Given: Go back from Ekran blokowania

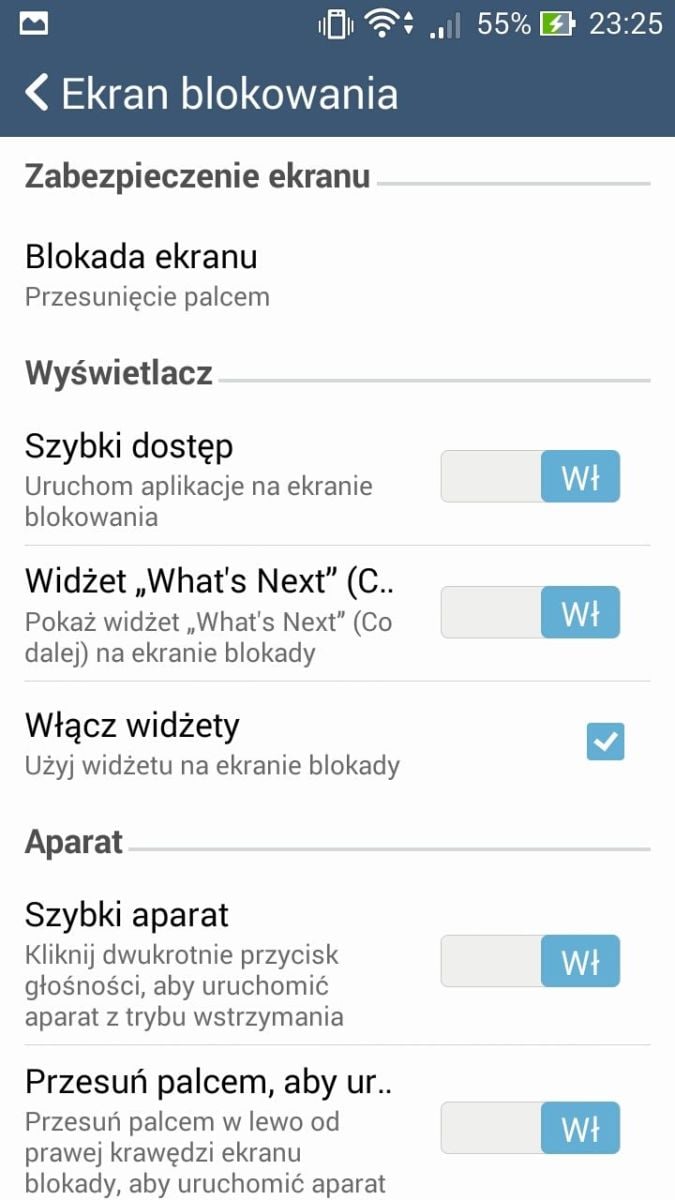Looking at the screenshot, I should tap(38, 93).
